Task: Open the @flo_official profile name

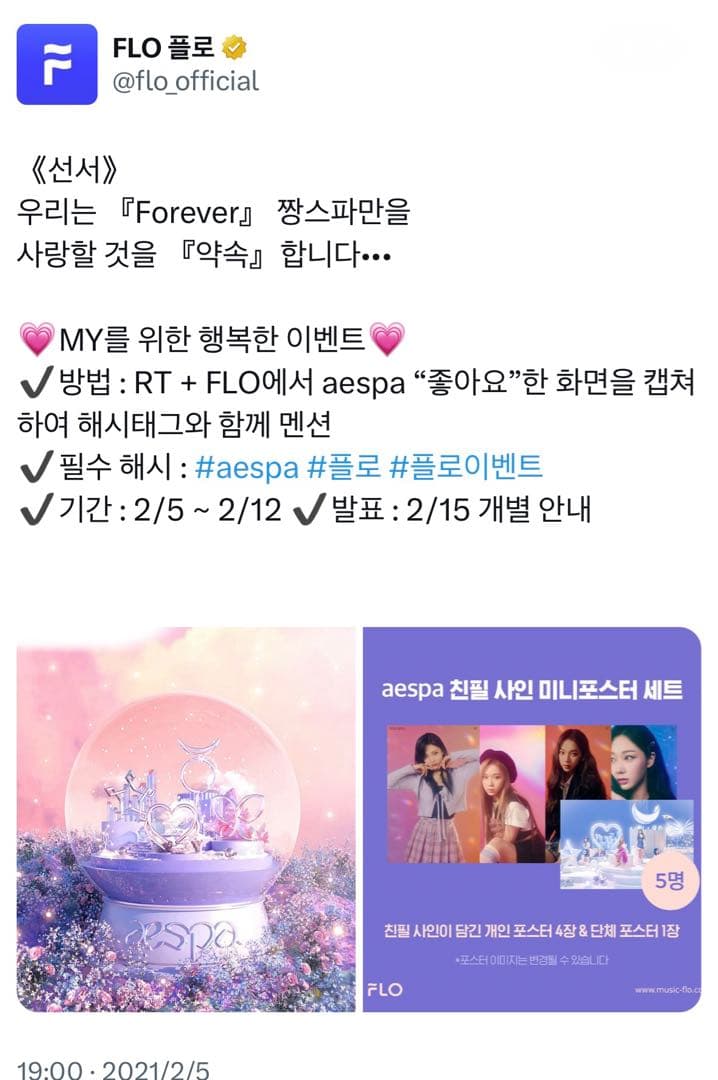Action: pyautogui.click(x=187, y=81)
